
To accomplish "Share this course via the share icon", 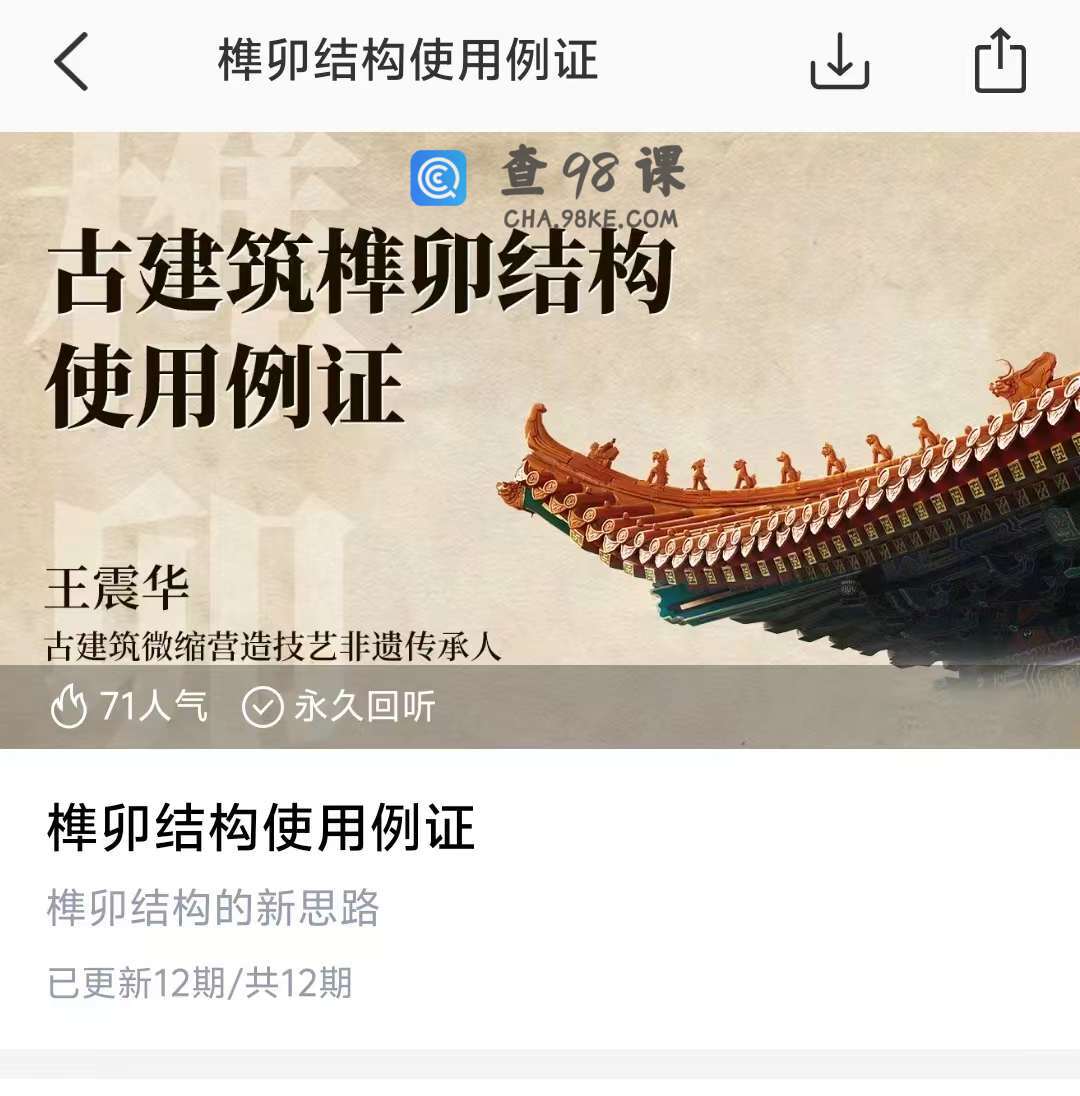I will point(1000,62).
